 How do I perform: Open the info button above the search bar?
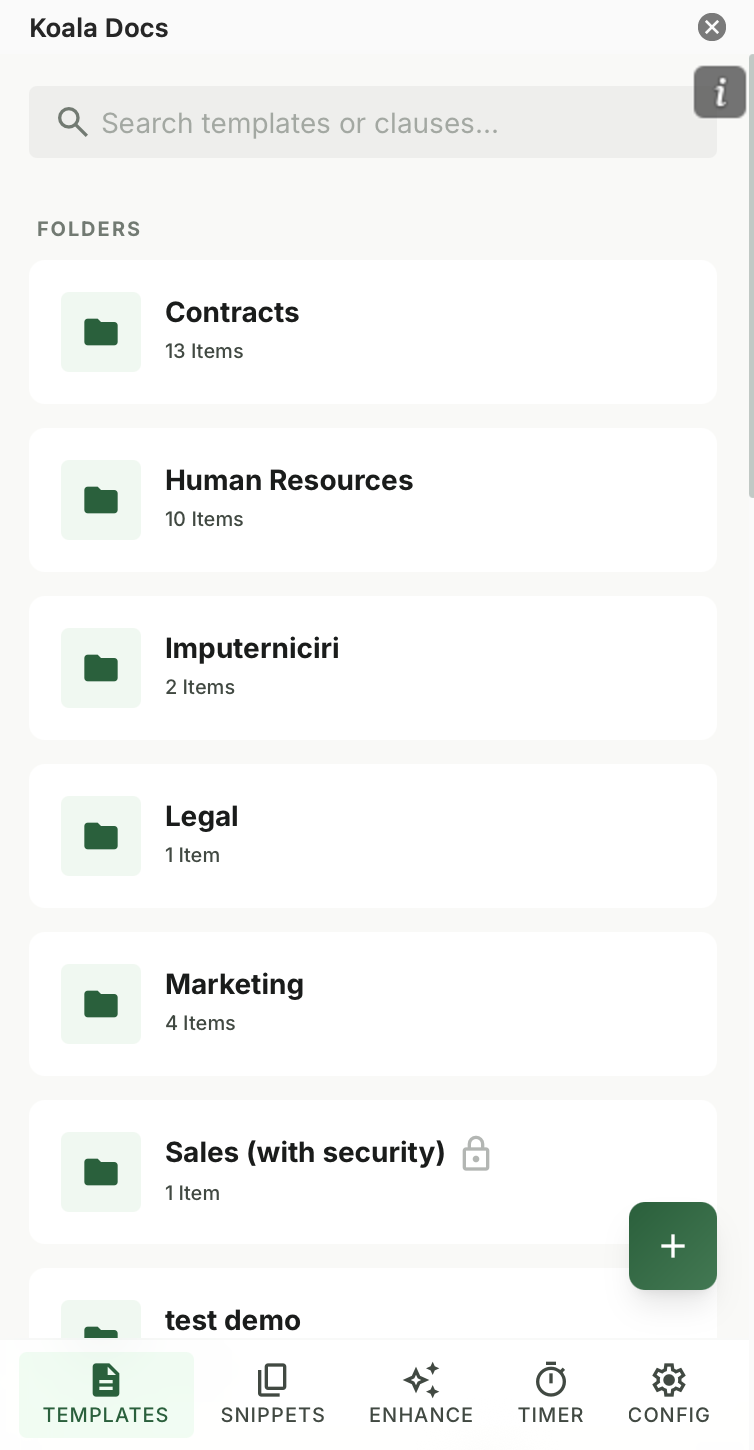(x=720, y=91)
